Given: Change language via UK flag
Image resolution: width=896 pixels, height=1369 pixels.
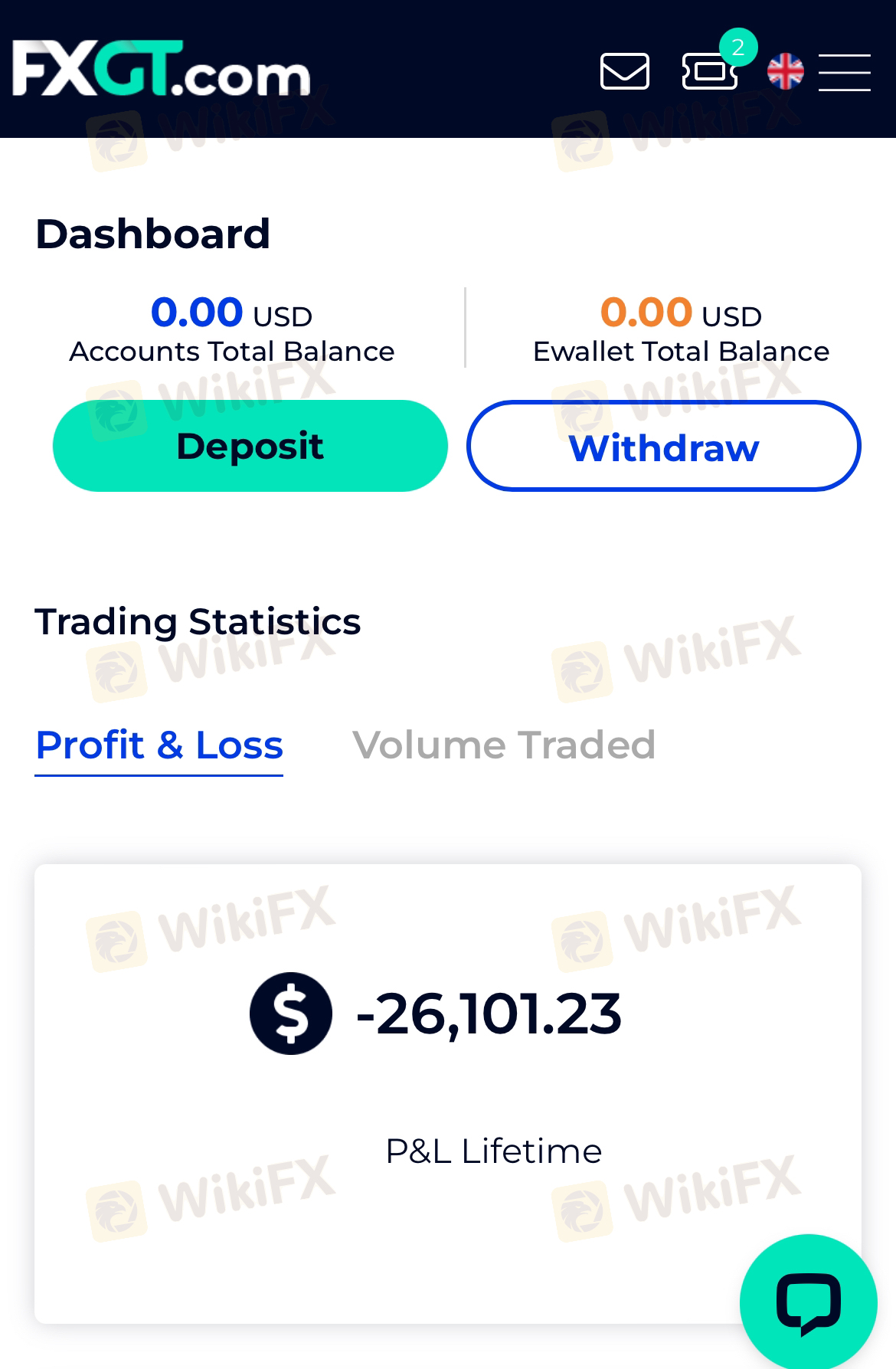Looking at the screenshot, I should (786, 71).
